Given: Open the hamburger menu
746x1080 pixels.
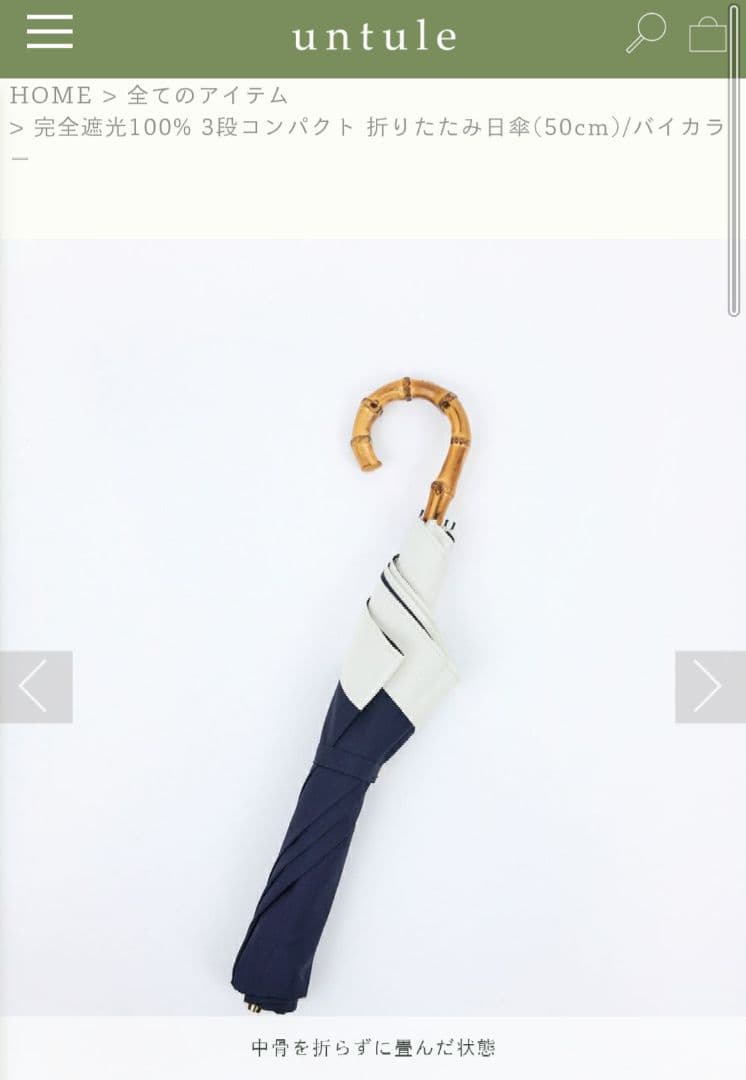Looking at the screenshot, I should pos(49,33).
